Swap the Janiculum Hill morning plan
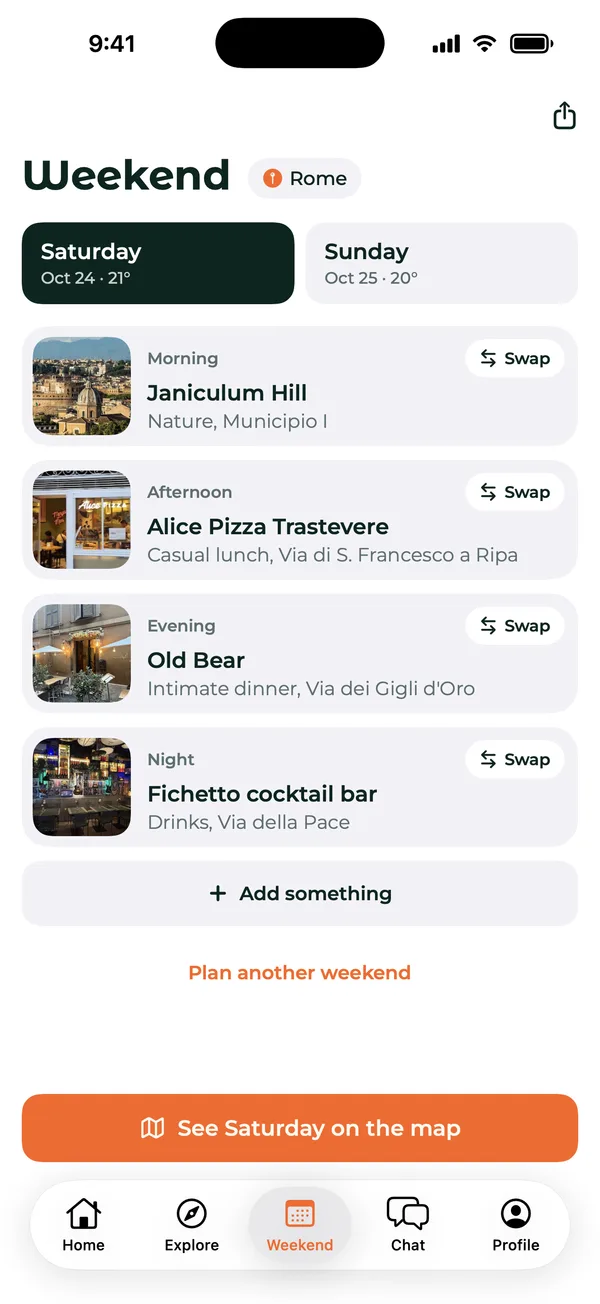The width and height of the screenshot is (600, 1304). pyautogui.click(x=515, y=359)
